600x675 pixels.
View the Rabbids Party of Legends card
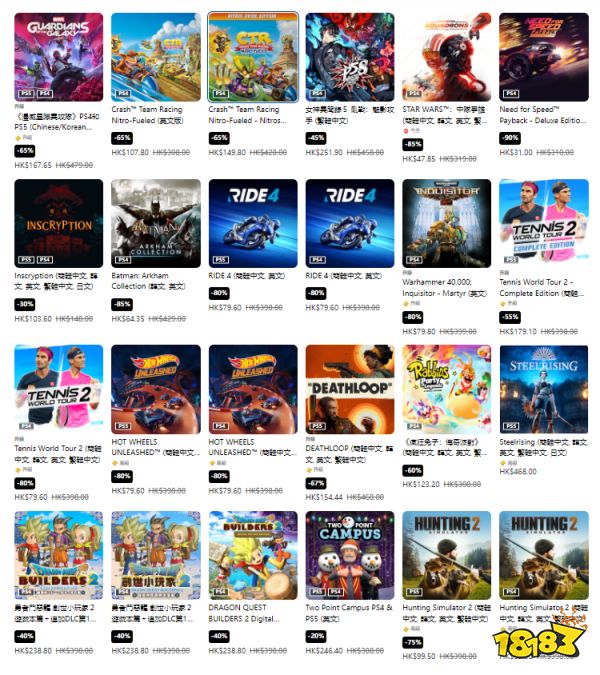click(447, 389)
